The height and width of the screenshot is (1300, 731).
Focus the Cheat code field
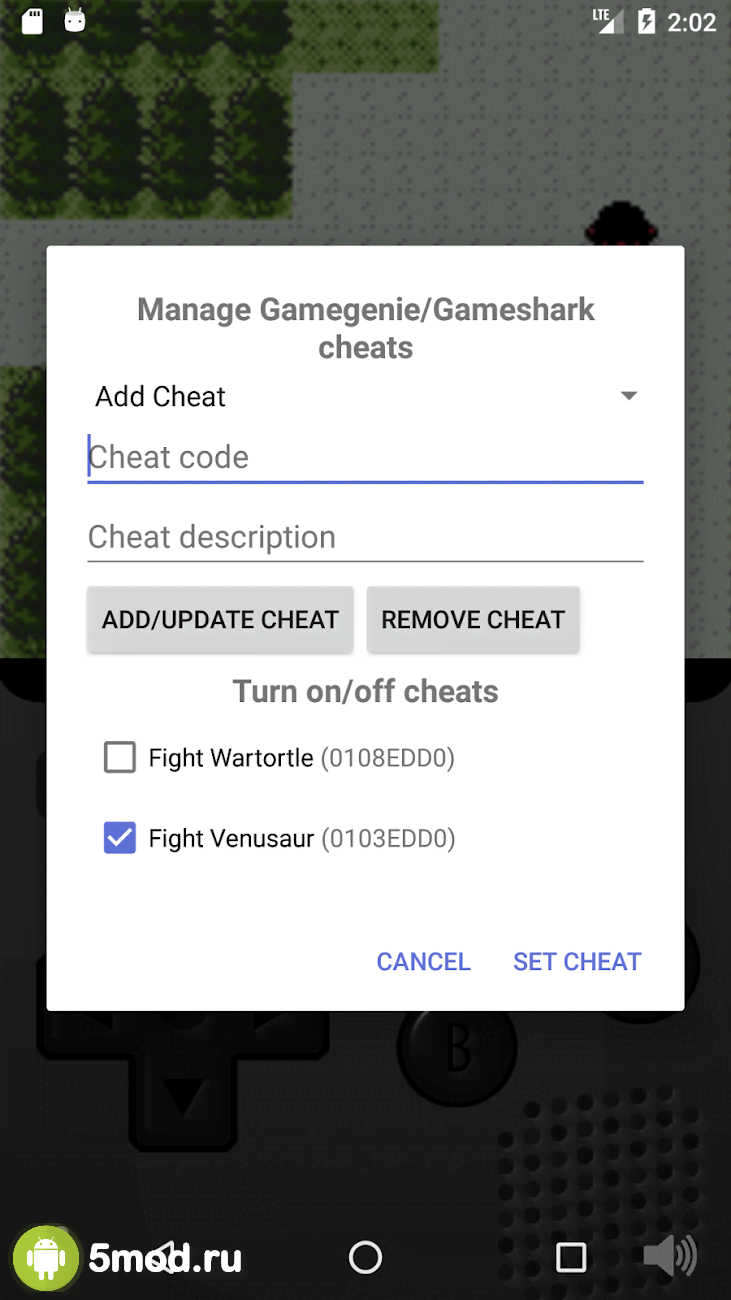click(x=364, y=458)
